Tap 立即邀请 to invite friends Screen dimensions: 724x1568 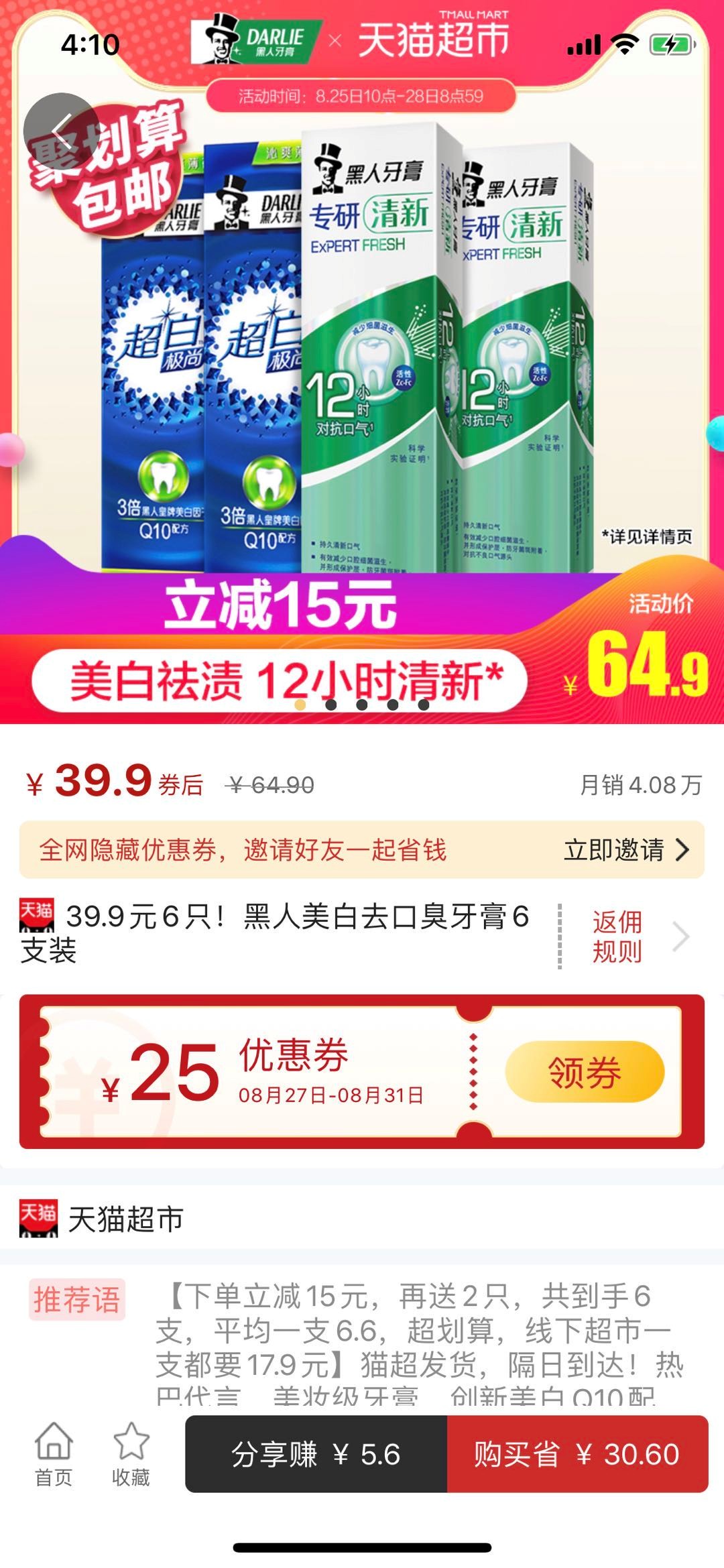[x=625, y=850]
